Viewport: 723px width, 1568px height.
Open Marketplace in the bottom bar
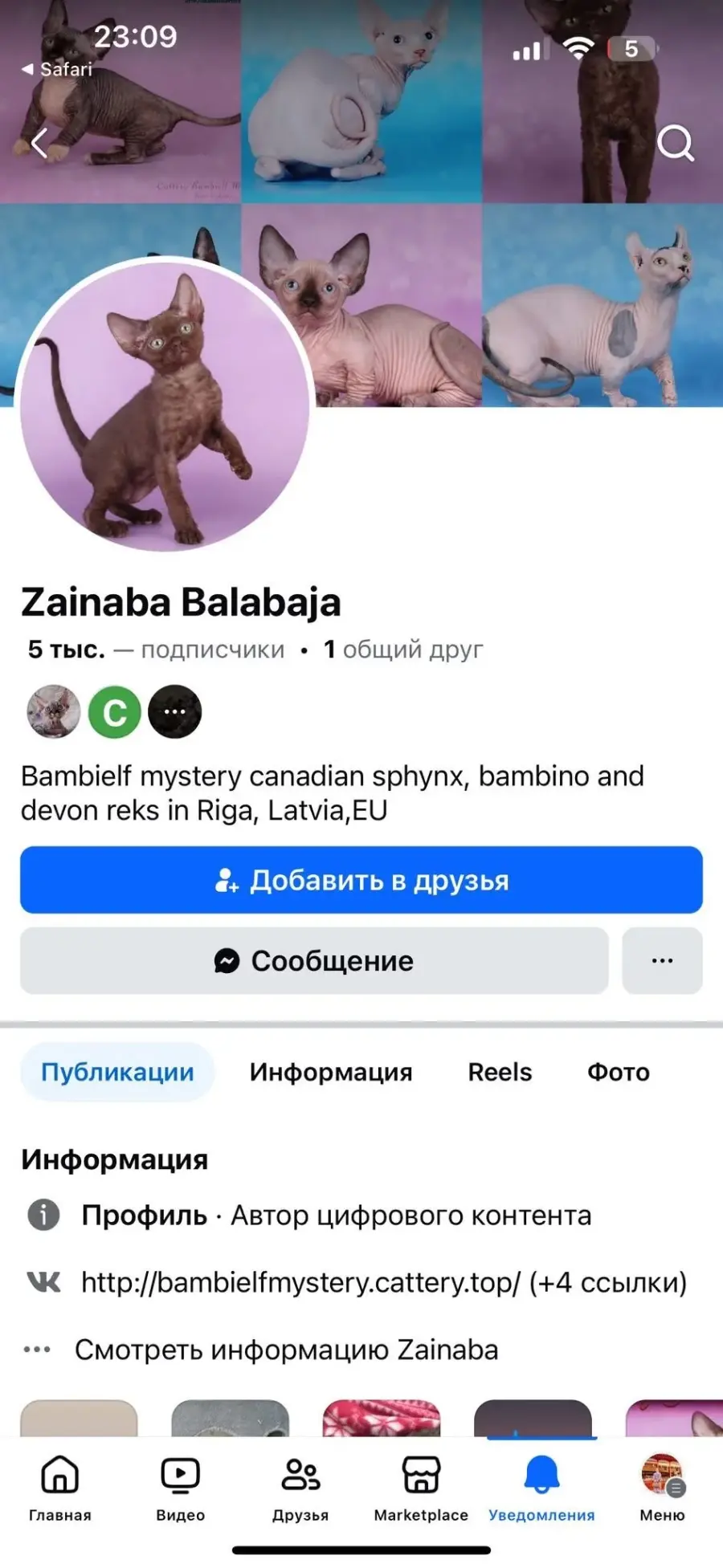point(421,1488)
